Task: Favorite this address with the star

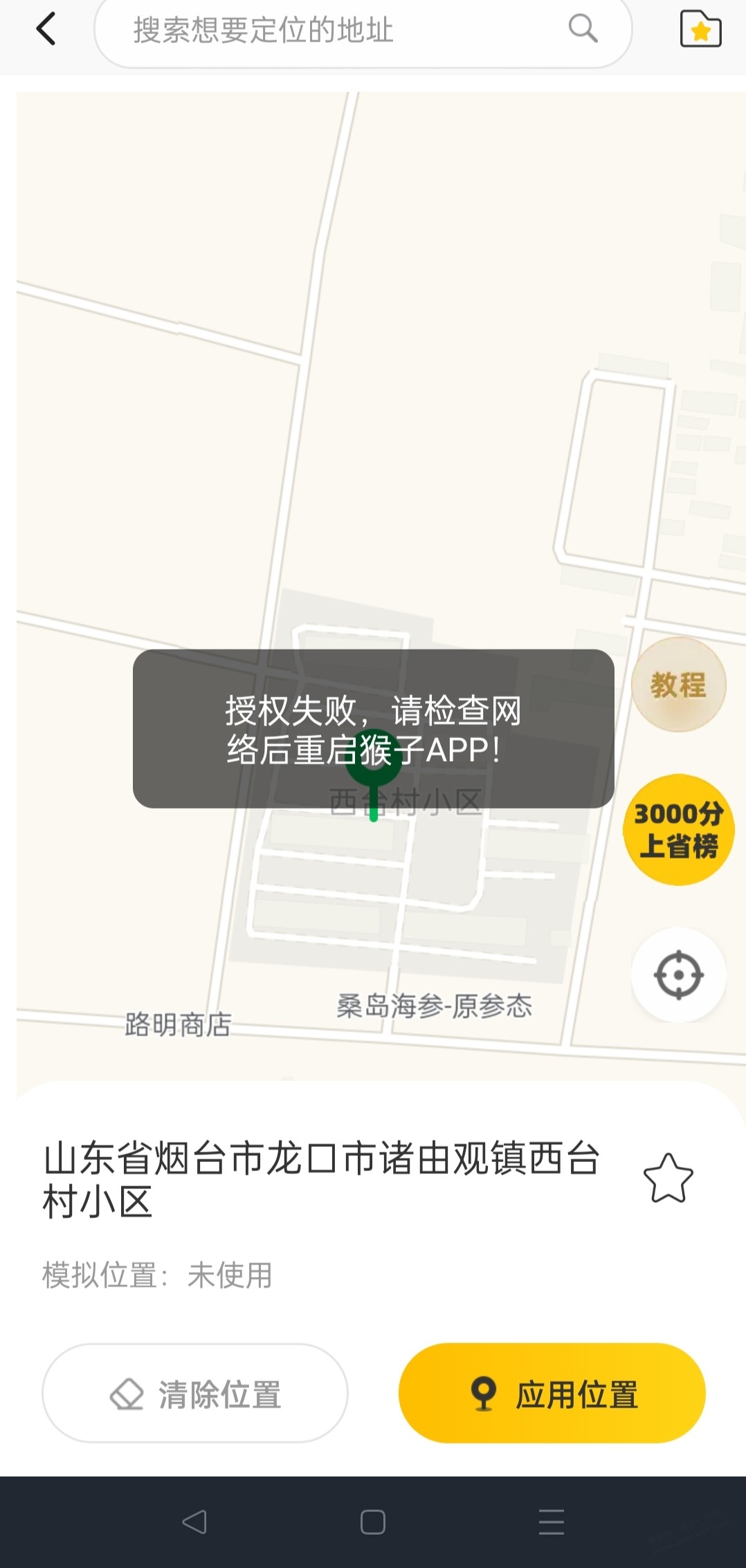Action: click(x=668, y=1178)
